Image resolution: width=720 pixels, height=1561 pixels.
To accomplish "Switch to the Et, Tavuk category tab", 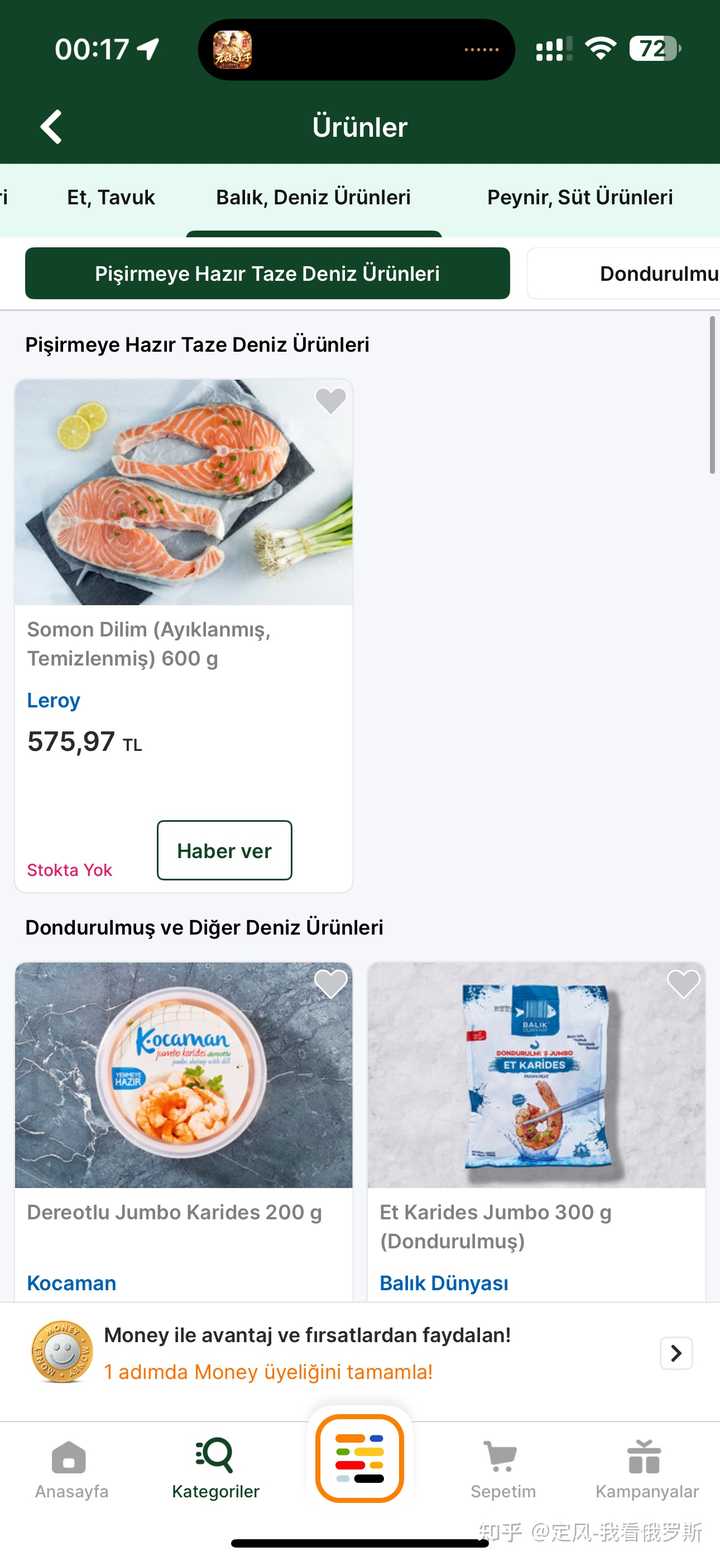I will 111,197.
